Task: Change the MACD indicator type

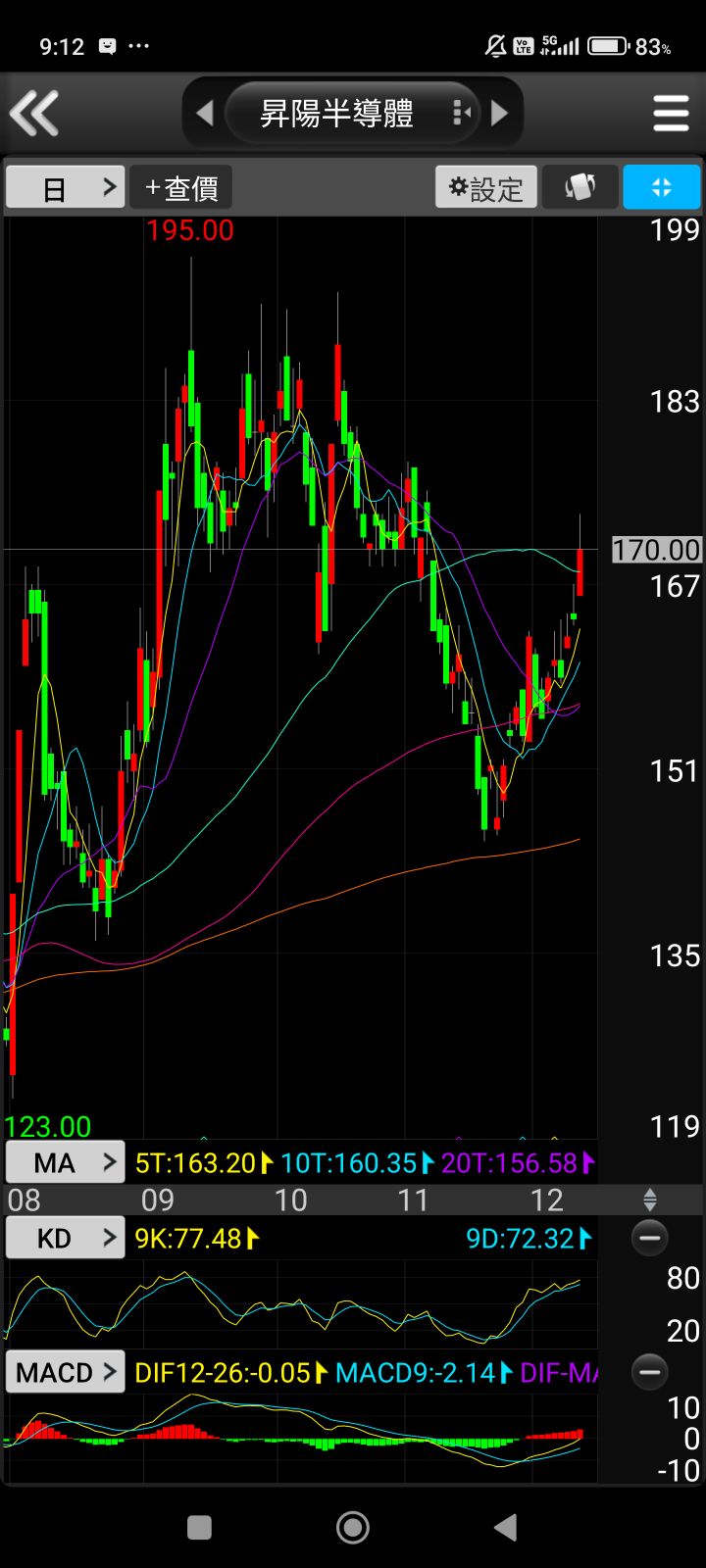Action: click(66, 1372)
